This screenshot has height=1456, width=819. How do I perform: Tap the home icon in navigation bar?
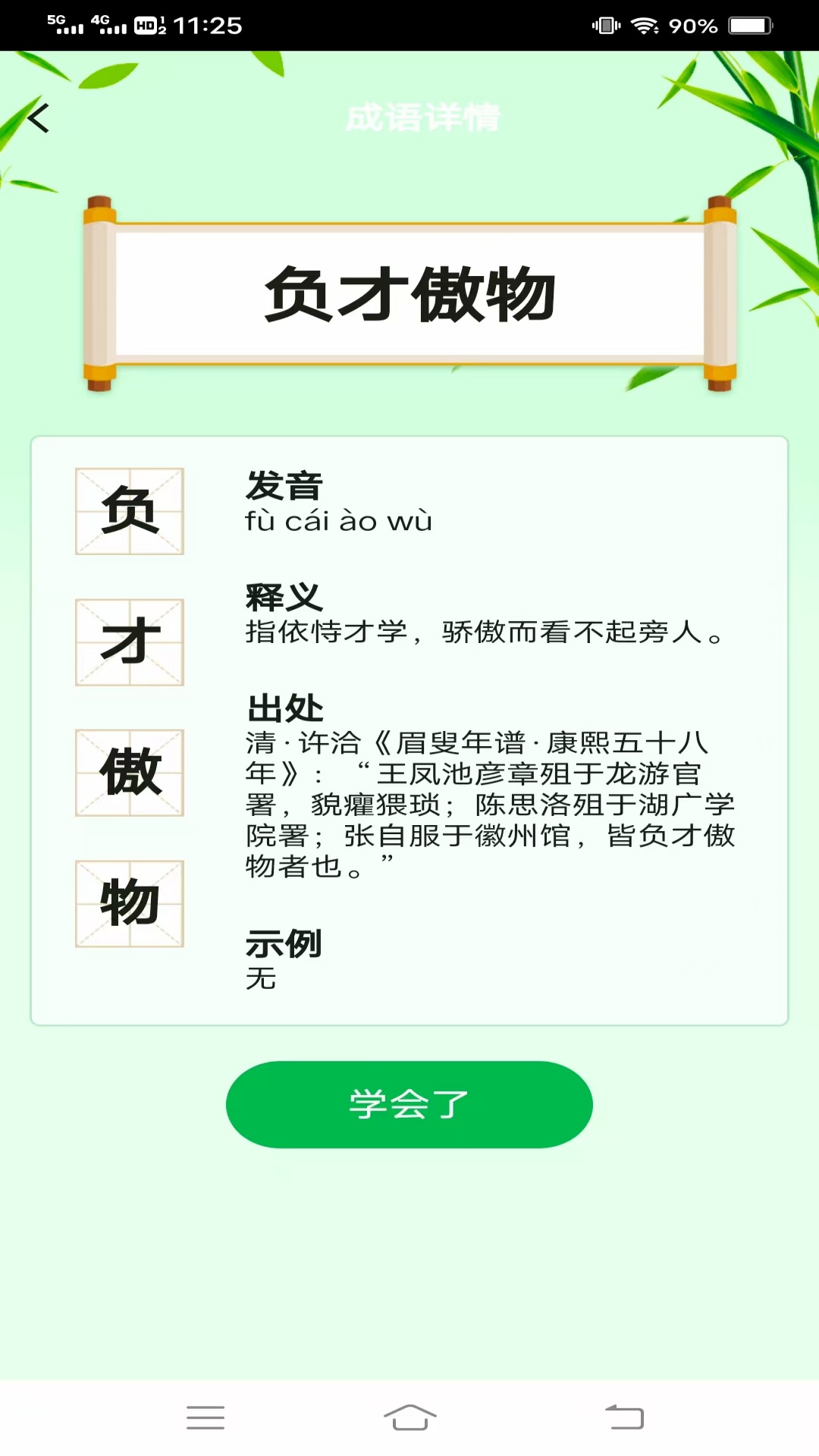pyautogui.click(x=409, y=1418)
